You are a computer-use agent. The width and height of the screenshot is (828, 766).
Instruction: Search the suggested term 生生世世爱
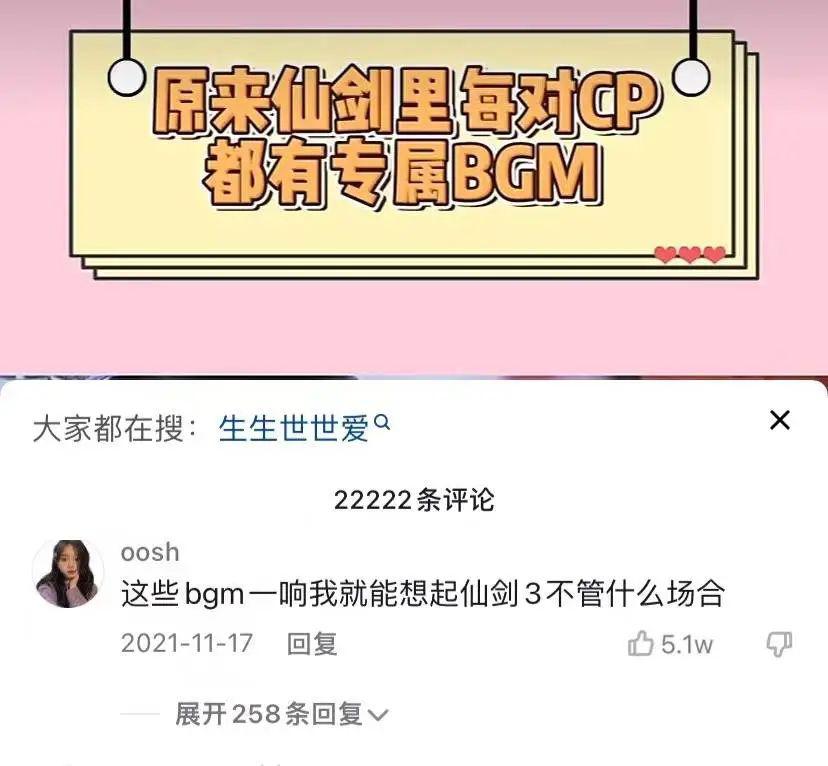tap(303, 429)
